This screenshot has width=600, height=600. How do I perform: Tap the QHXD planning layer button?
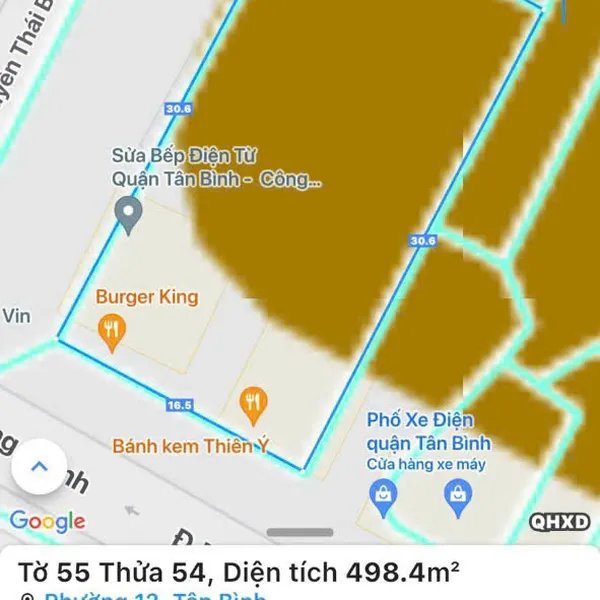[x=558, y=522]
